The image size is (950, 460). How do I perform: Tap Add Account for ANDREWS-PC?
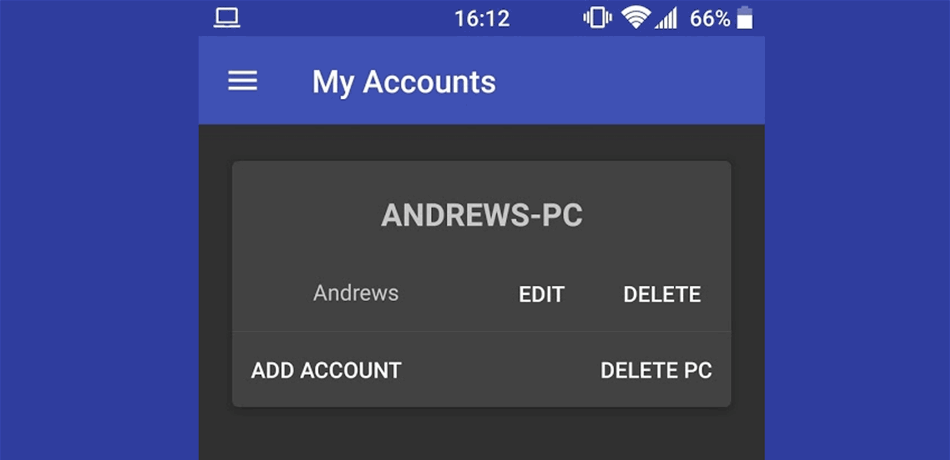coord(326,370)
